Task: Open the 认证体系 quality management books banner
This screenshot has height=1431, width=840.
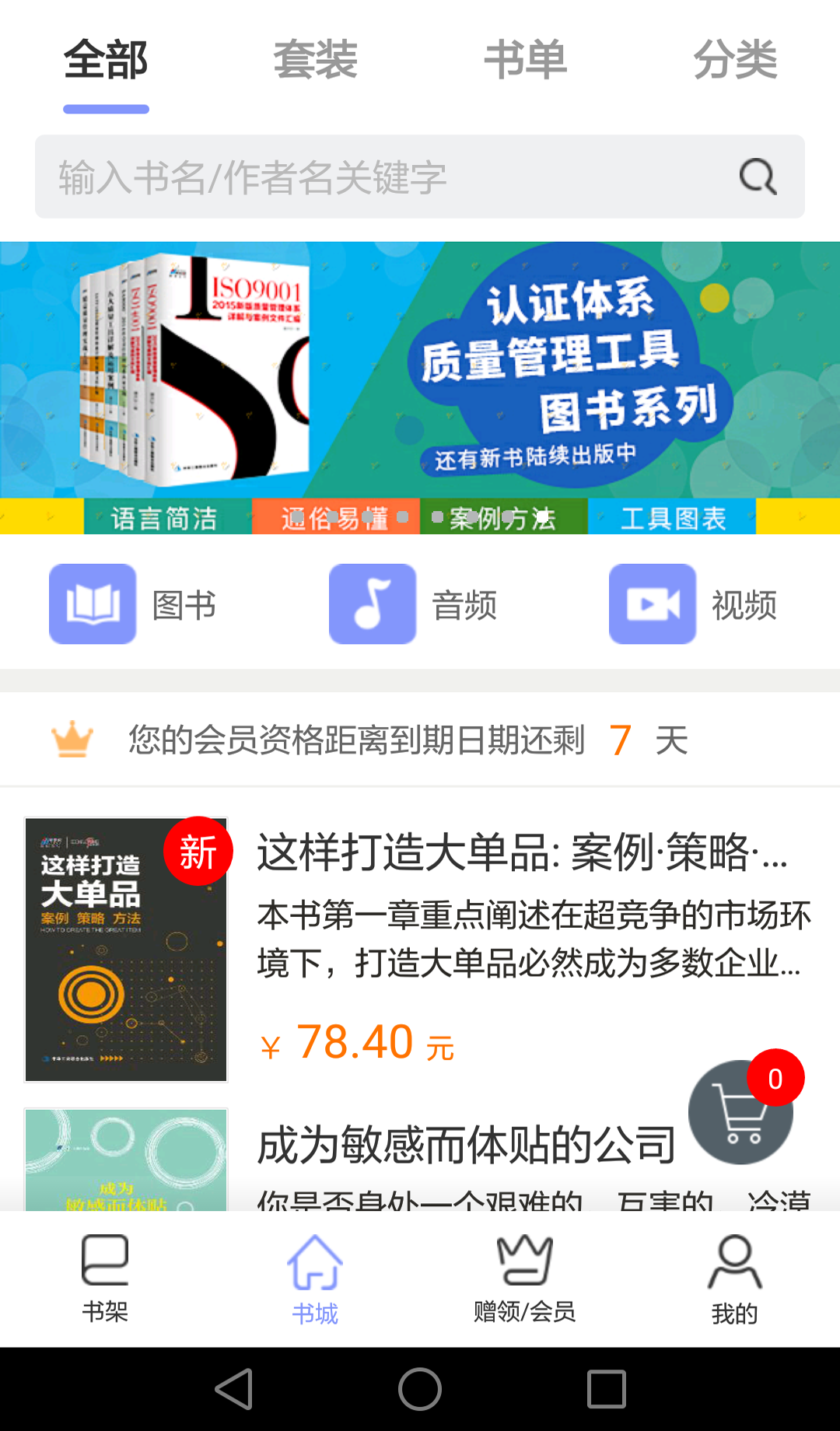Action: pos(420,373)
